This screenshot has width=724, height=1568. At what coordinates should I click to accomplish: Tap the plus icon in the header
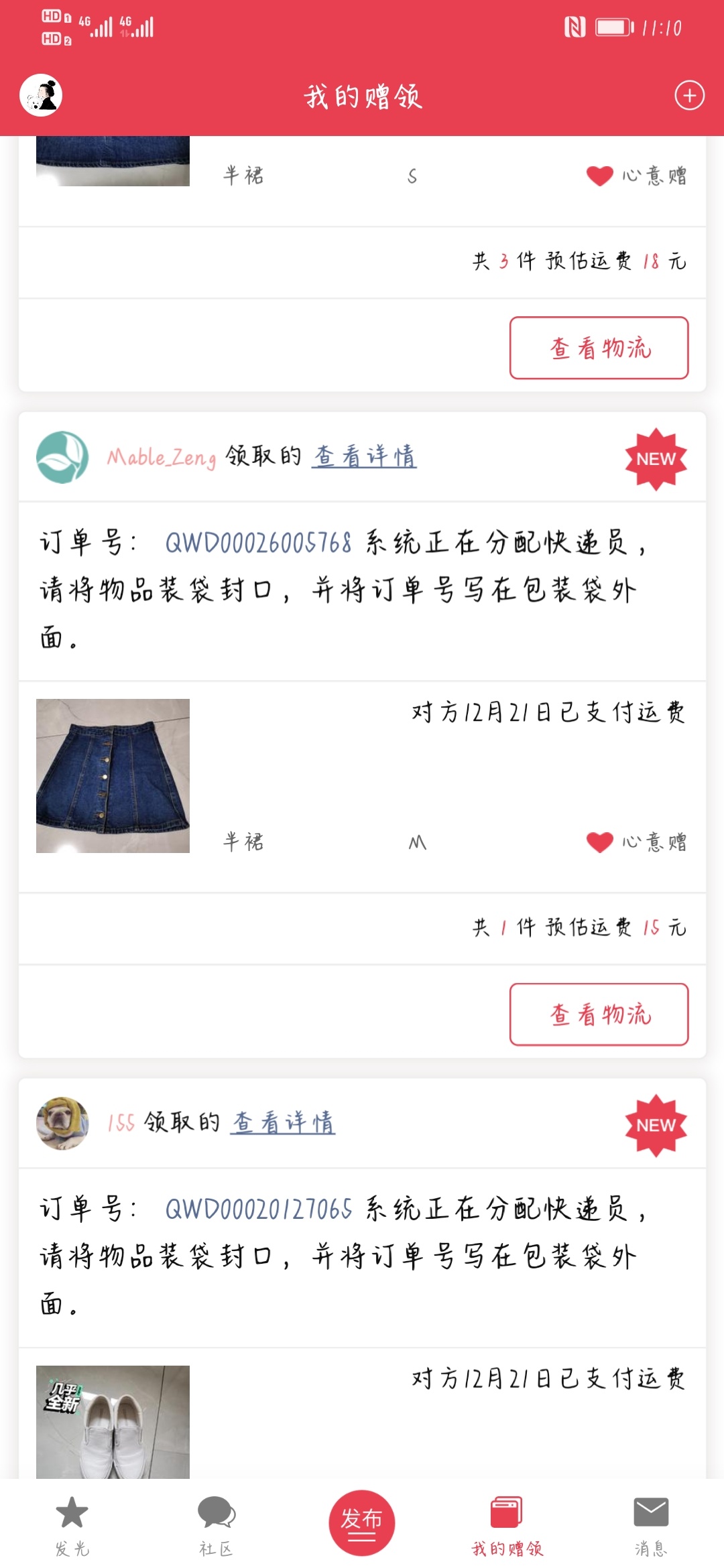(x=689, y=95)
